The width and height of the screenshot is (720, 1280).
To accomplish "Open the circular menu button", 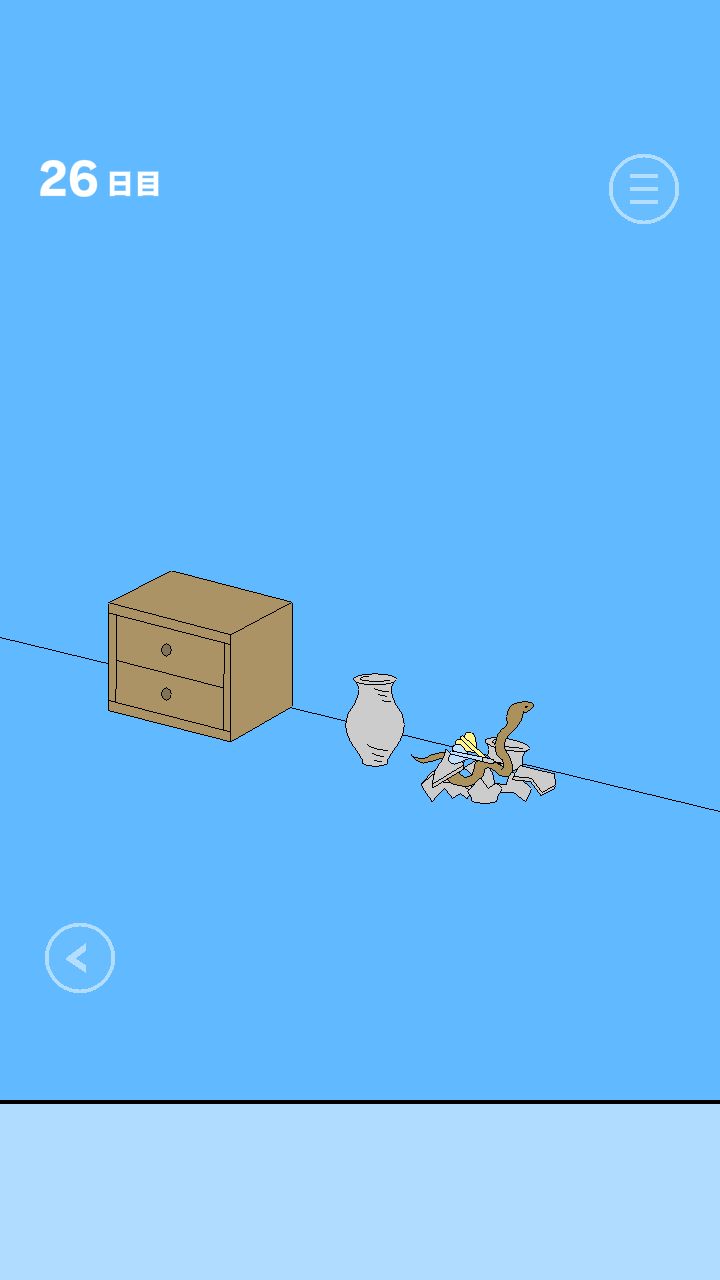I will (644, 189).
